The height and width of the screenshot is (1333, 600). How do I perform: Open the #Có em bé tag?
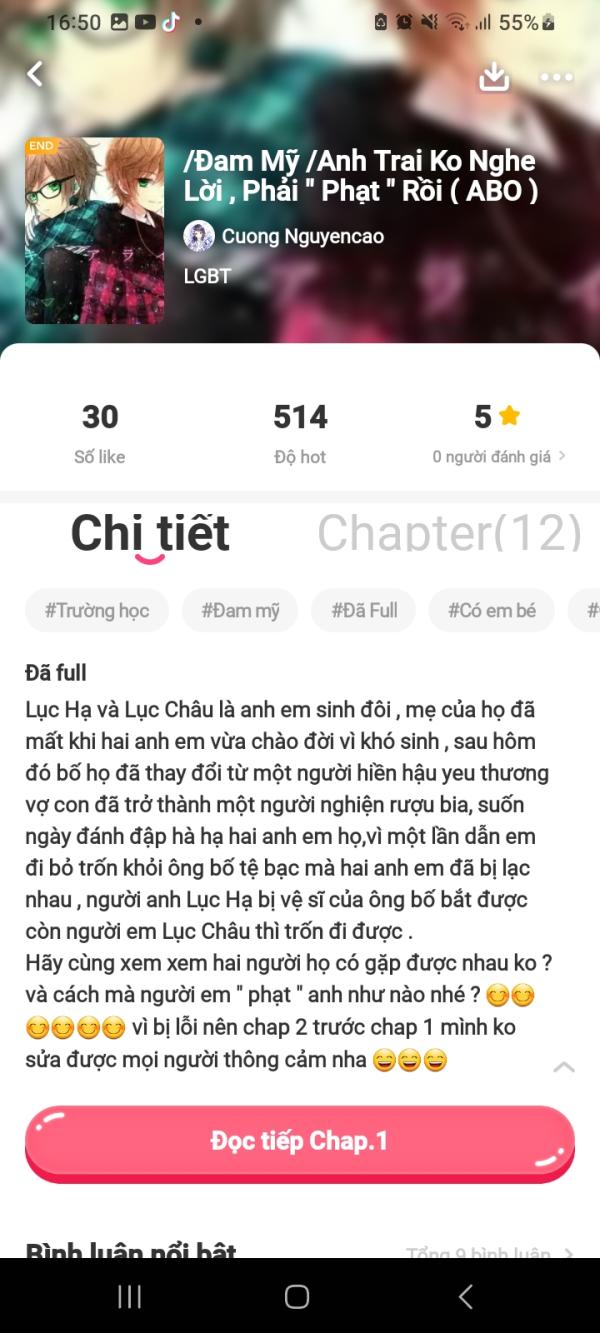491,610
